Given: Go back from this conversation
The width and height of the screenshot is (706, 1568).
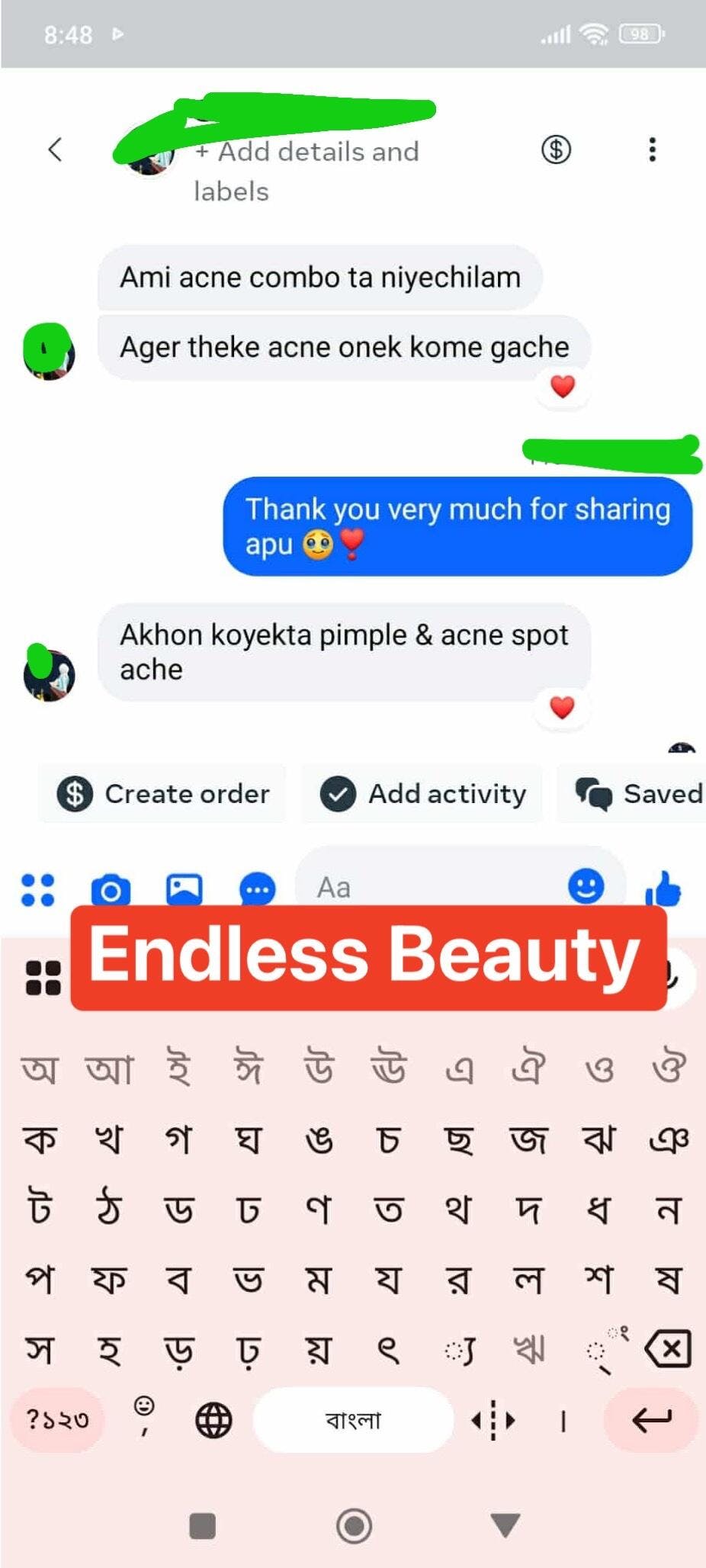Looking at the screenshot, I should 55,149.
